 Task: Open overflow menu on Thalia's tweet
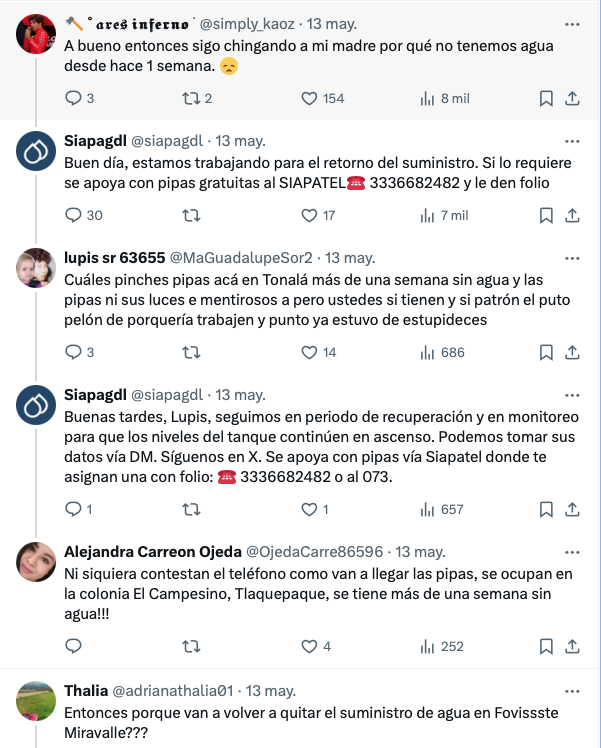(571, 690)
